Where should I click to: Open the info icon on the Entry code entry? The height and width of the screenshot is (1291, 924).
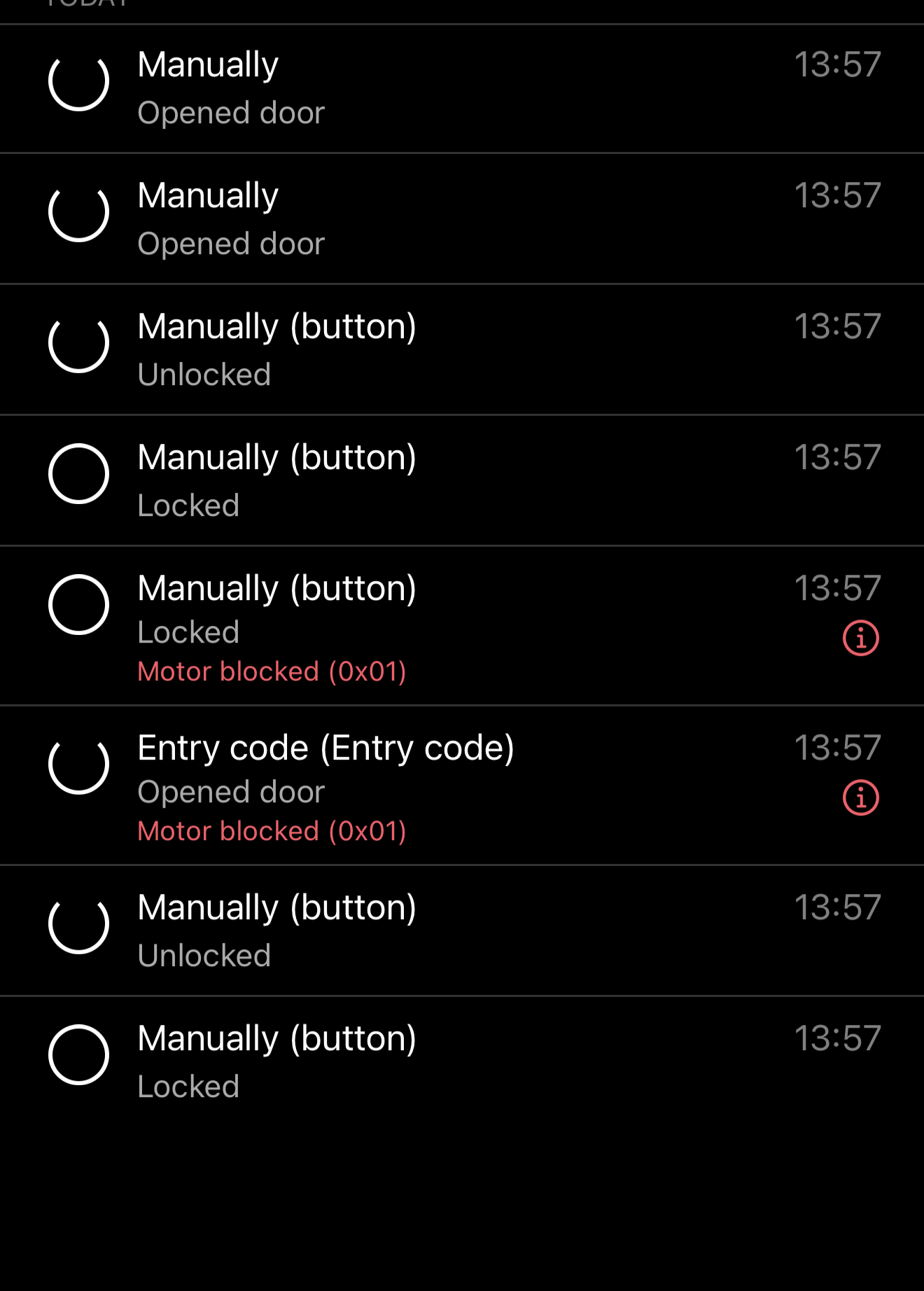pyautogui.click(x=860, y=797)
